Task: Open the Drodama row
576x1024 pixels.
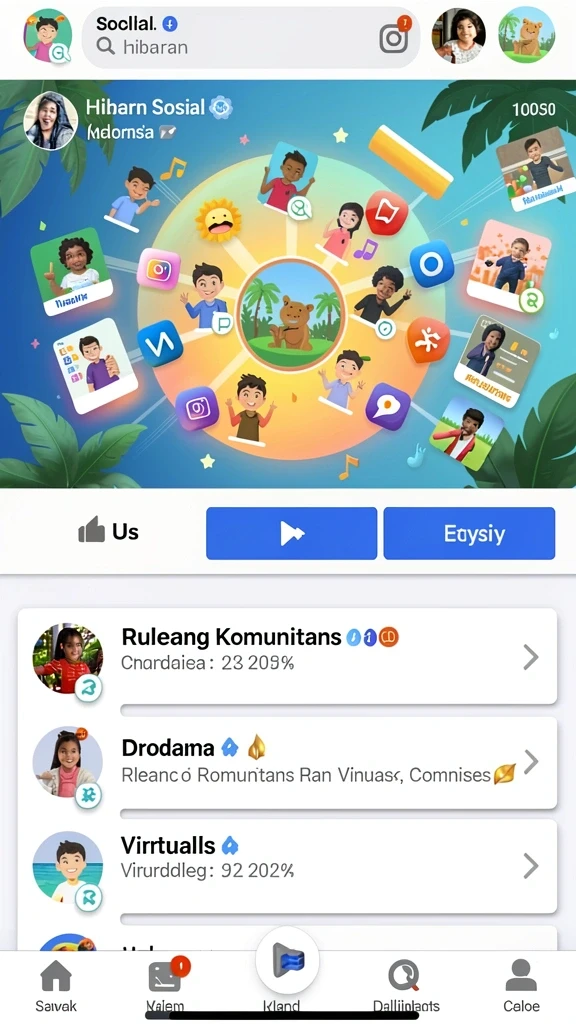Action: coord(287,762)
